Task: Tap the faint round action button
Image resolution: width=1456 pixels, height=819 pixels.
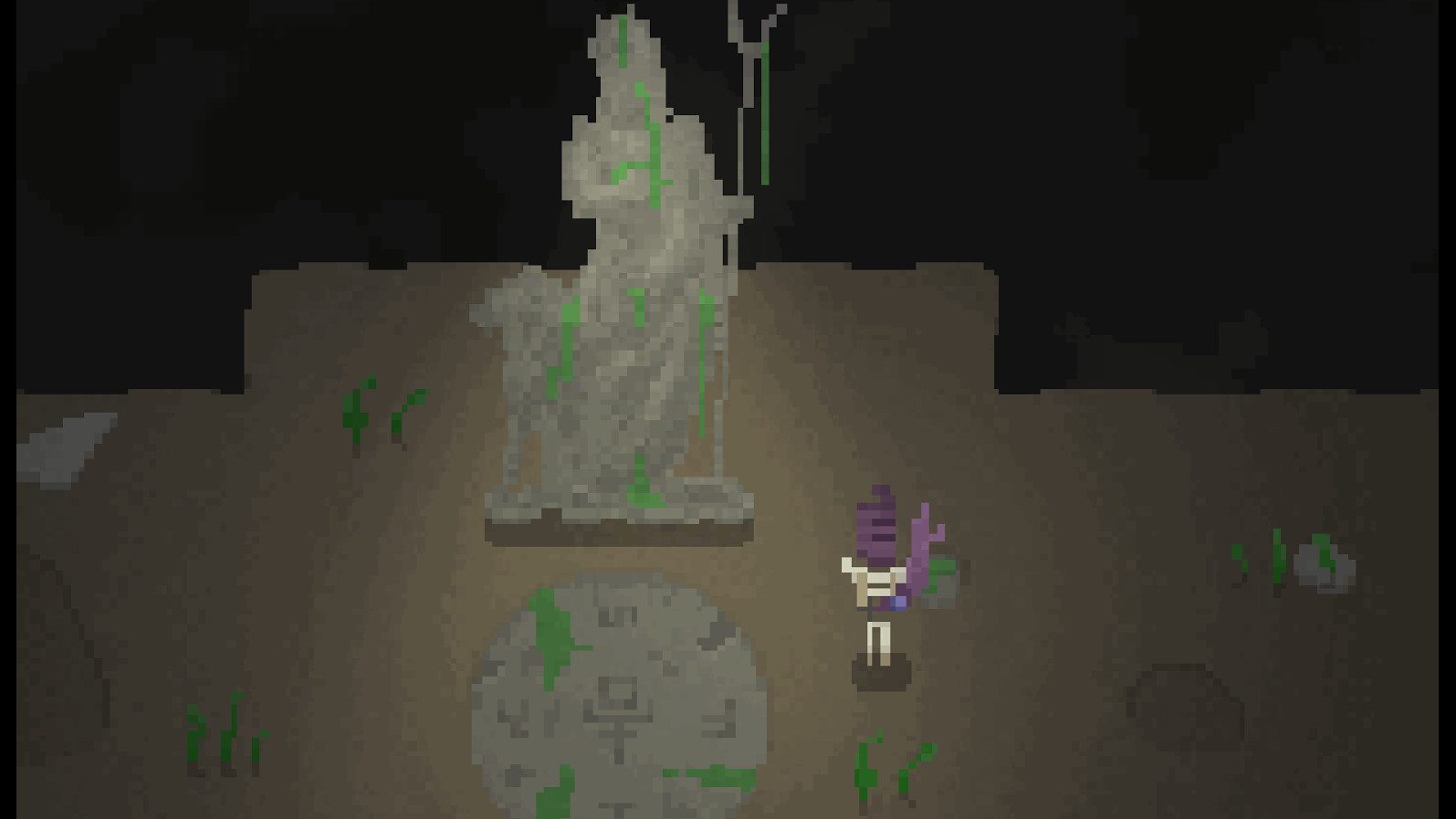Action: coord(1185,706)
